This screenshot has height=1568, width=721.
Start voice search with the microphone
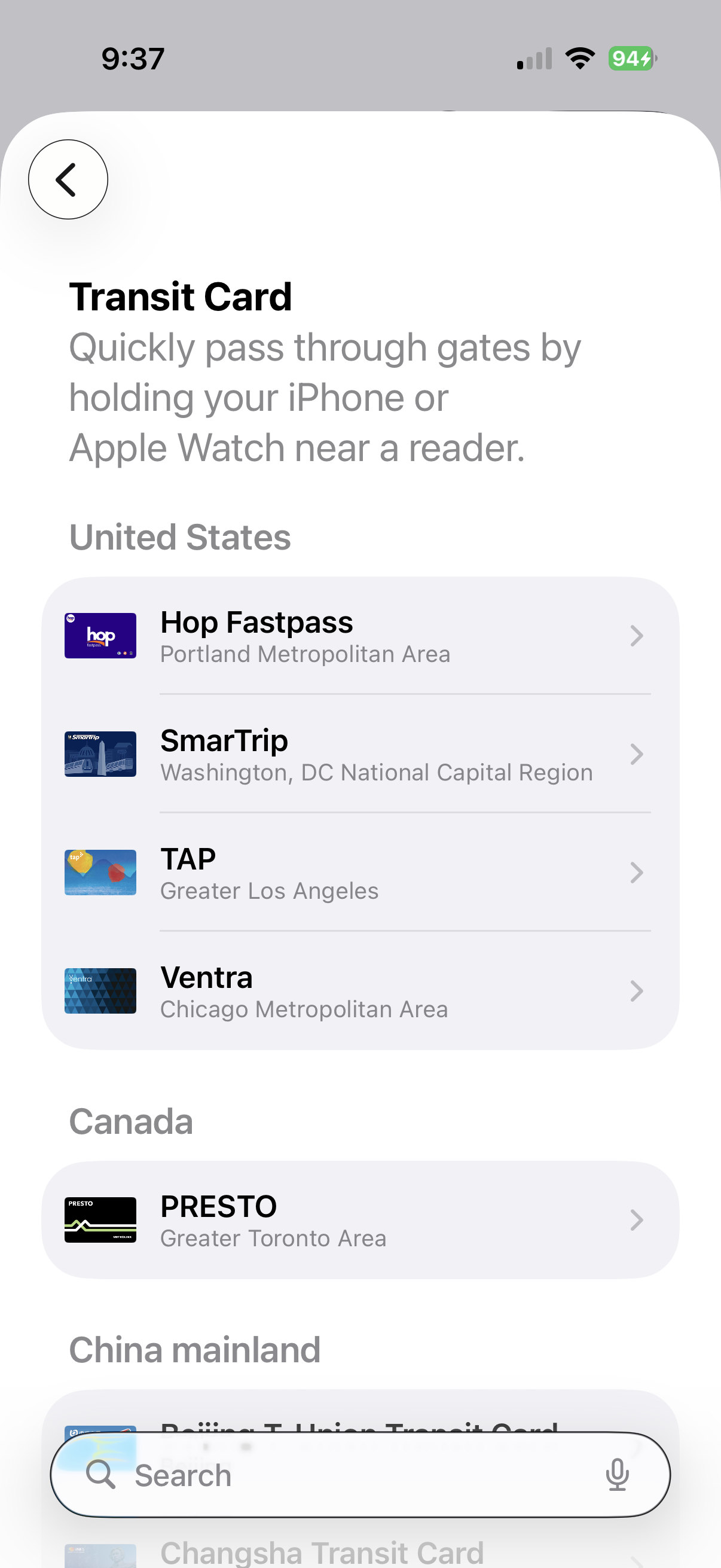click(x=617, y=1475)
